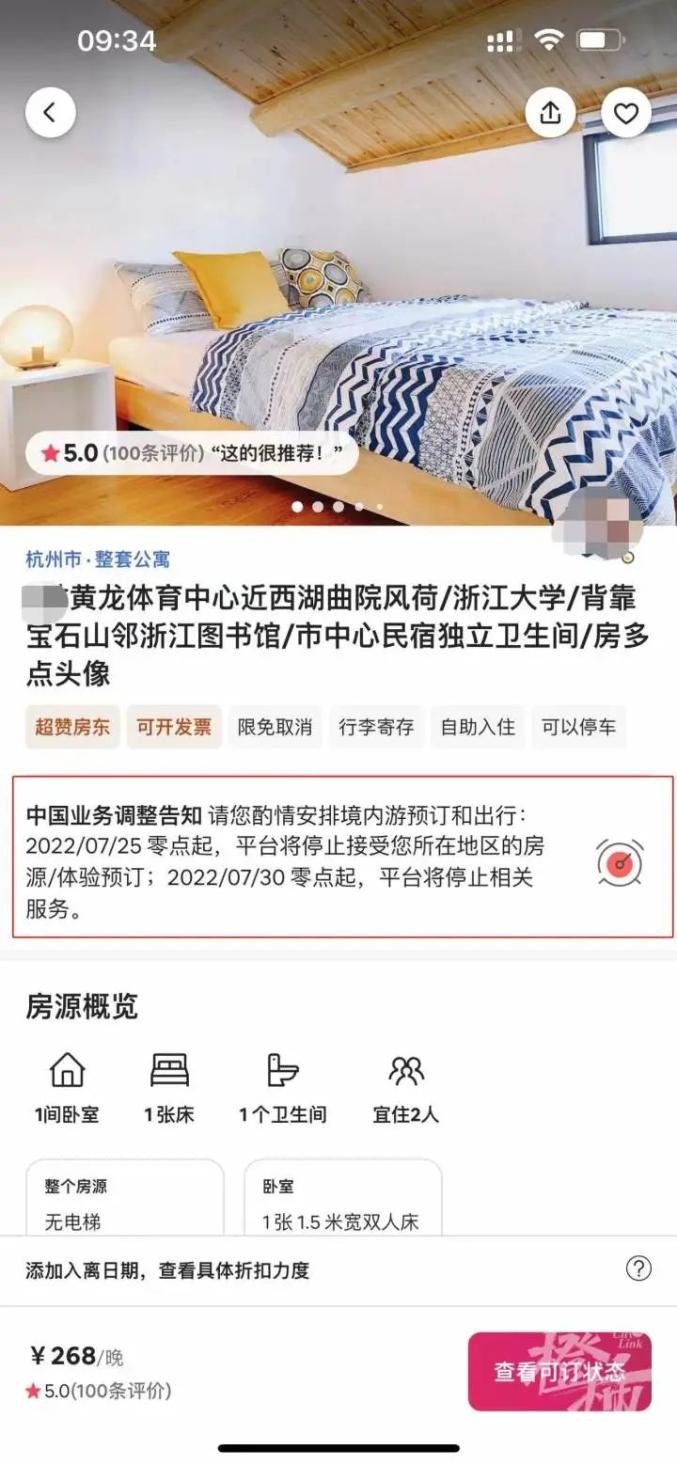Go back using the back arrow
Screen dimensions: 677x1465
point(50,113)
